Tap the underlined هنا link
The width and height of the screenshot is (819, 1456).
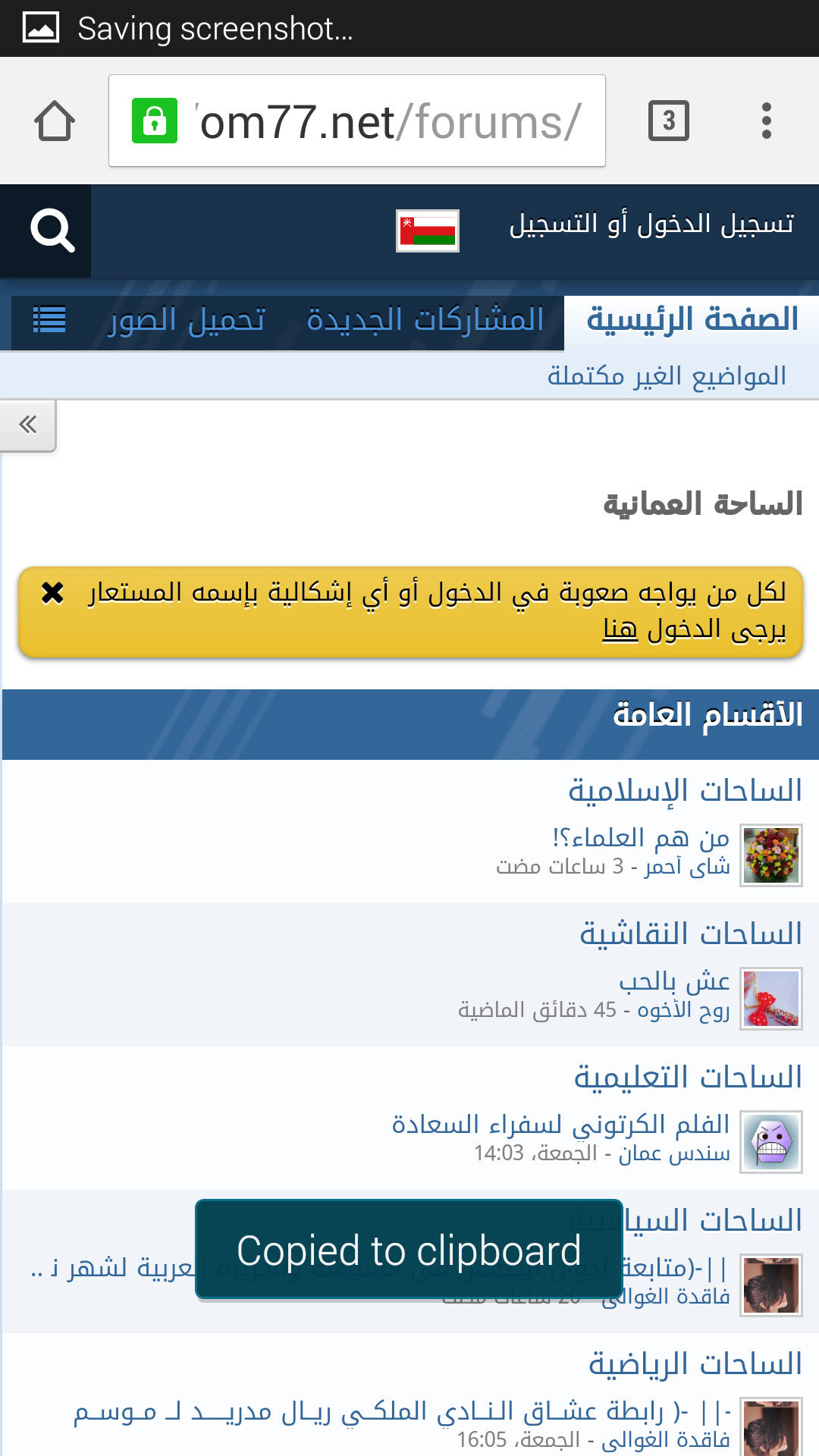620,629
